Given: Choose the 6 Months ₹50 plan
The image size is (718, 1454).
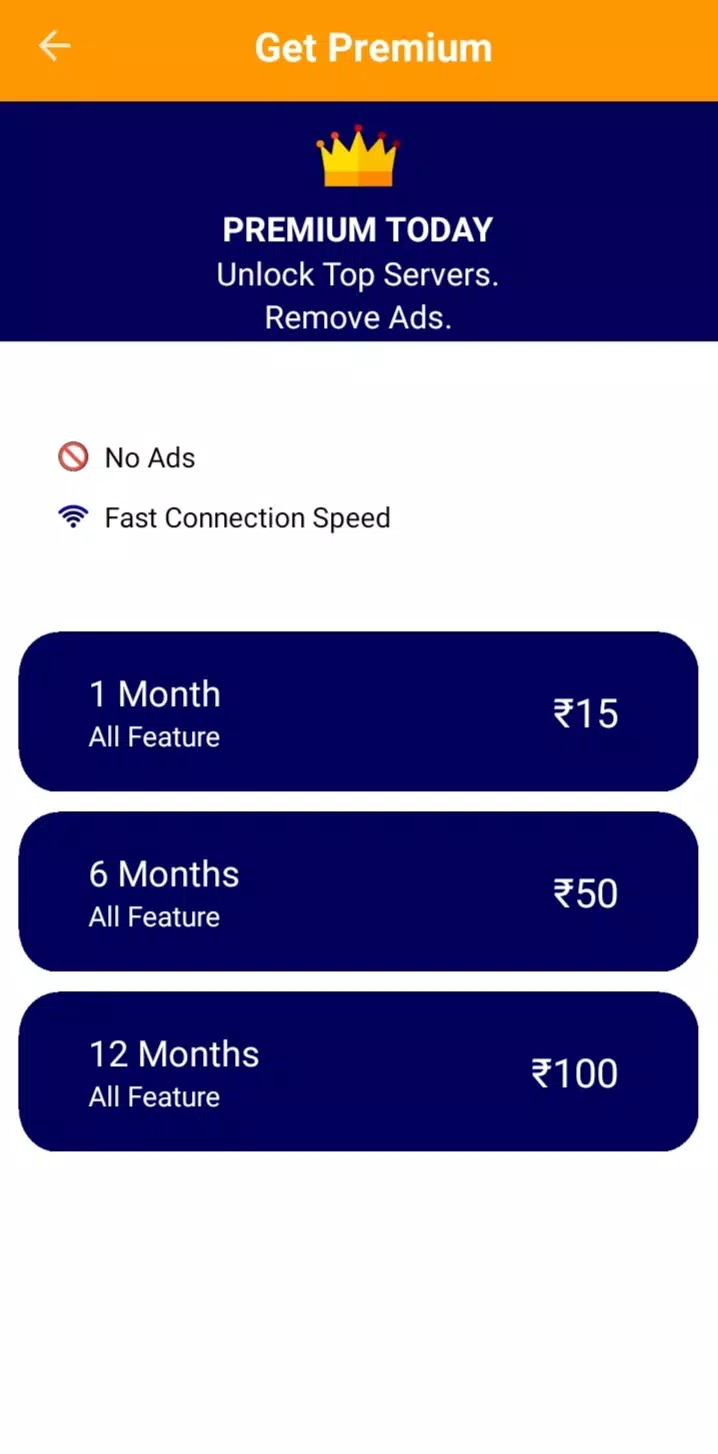Looking at the screenshot, I should point(358,892).
